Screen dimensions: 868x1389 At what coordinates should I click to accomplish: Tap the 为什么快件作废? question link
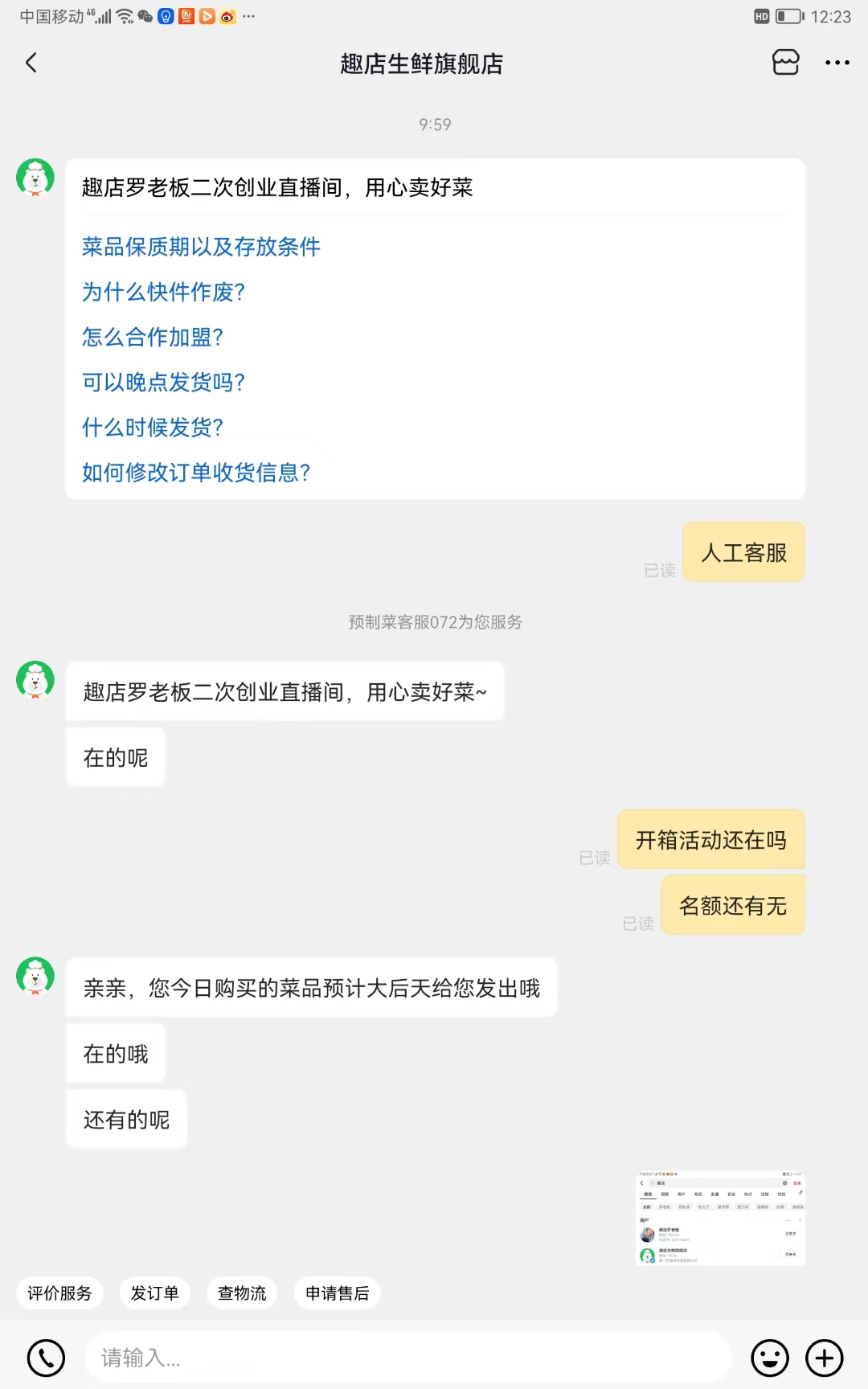coord(163,292)
